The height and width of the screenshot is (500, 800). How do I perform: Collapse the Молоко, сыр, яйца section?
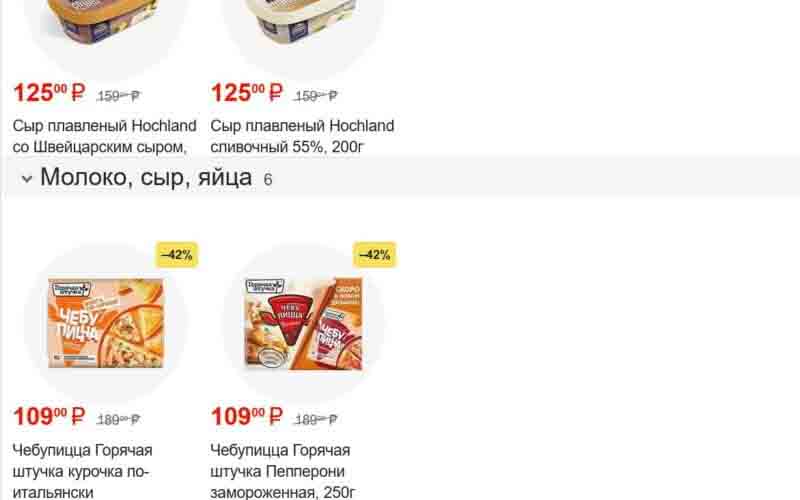click(x=27, y=179)
